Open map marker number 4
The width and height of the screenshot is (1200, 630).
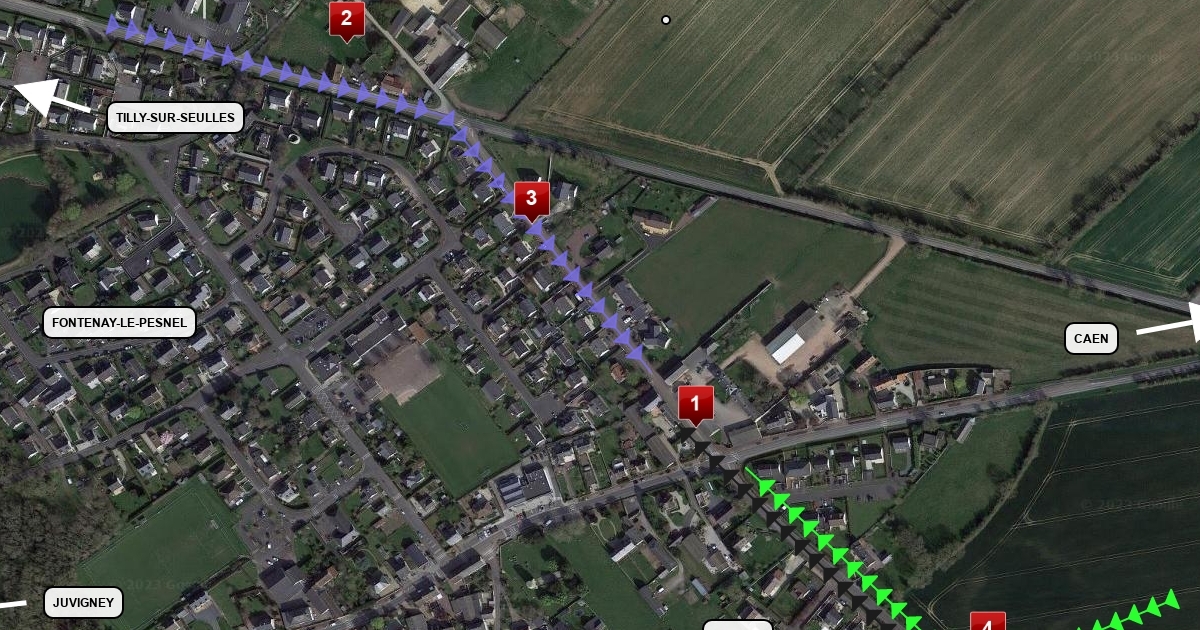coord(987,622)
